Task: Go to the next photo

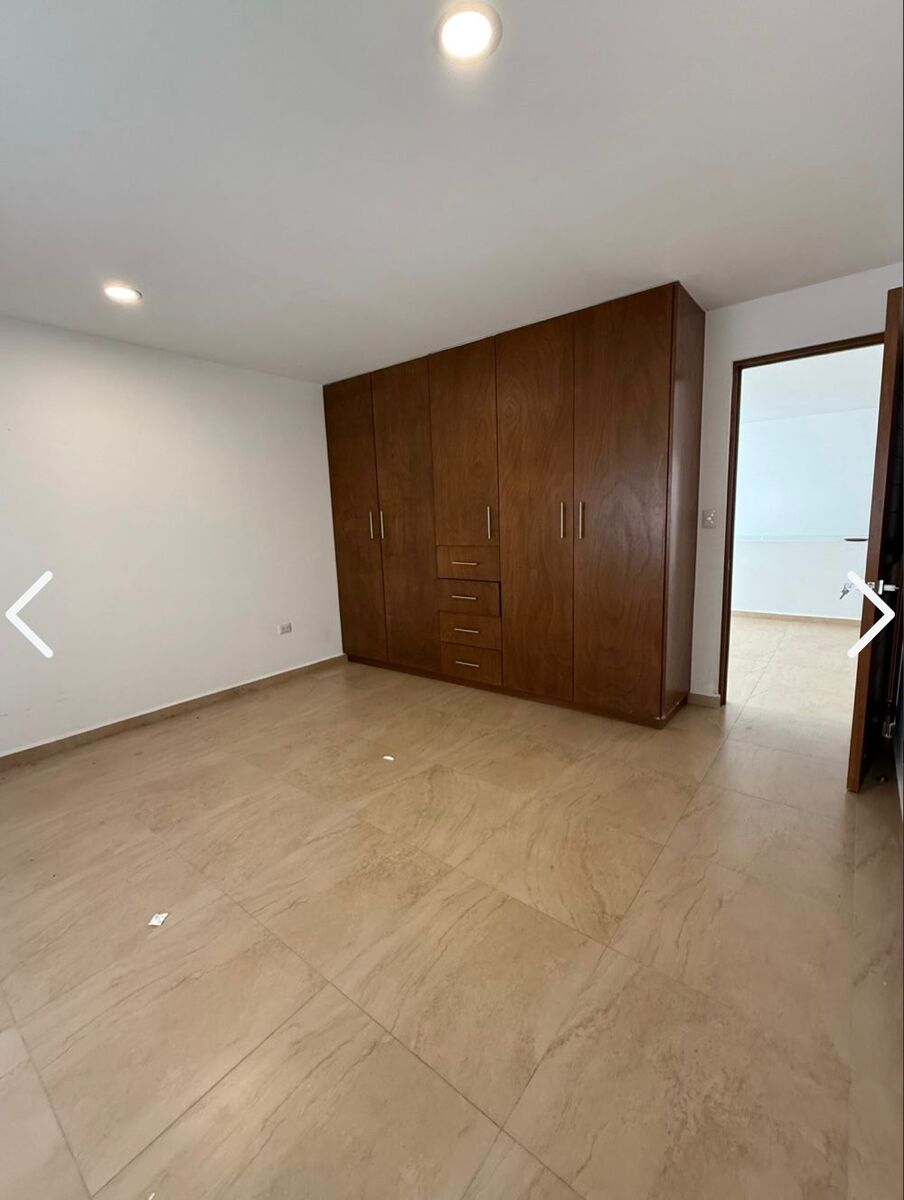Action: click(x=870, y=614)
